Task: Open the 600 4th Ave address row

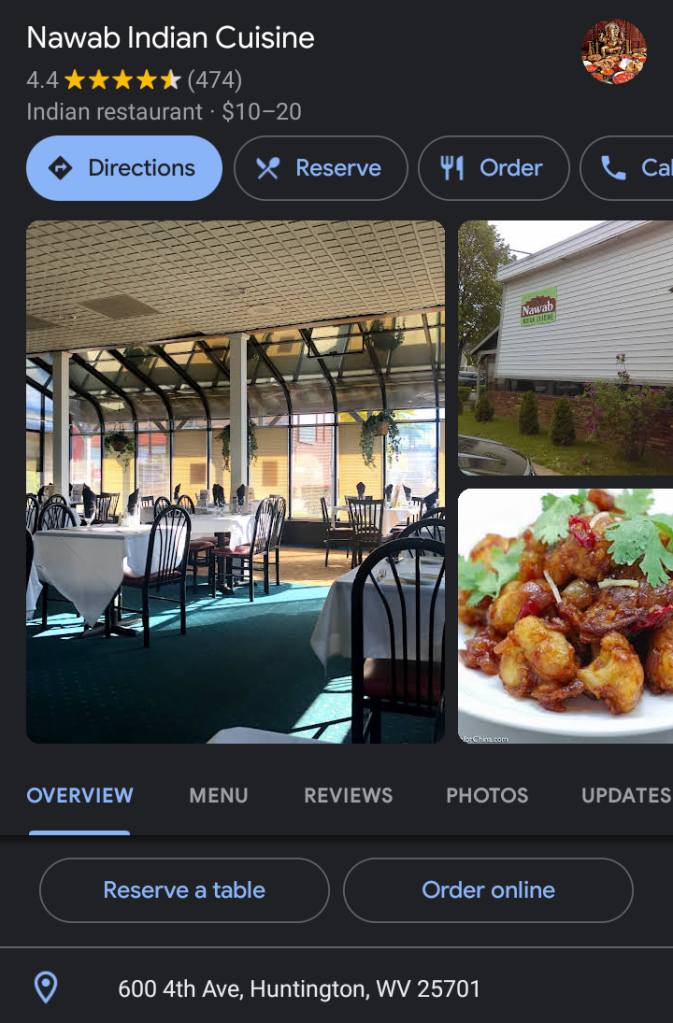Action: [x=299, y=989]
